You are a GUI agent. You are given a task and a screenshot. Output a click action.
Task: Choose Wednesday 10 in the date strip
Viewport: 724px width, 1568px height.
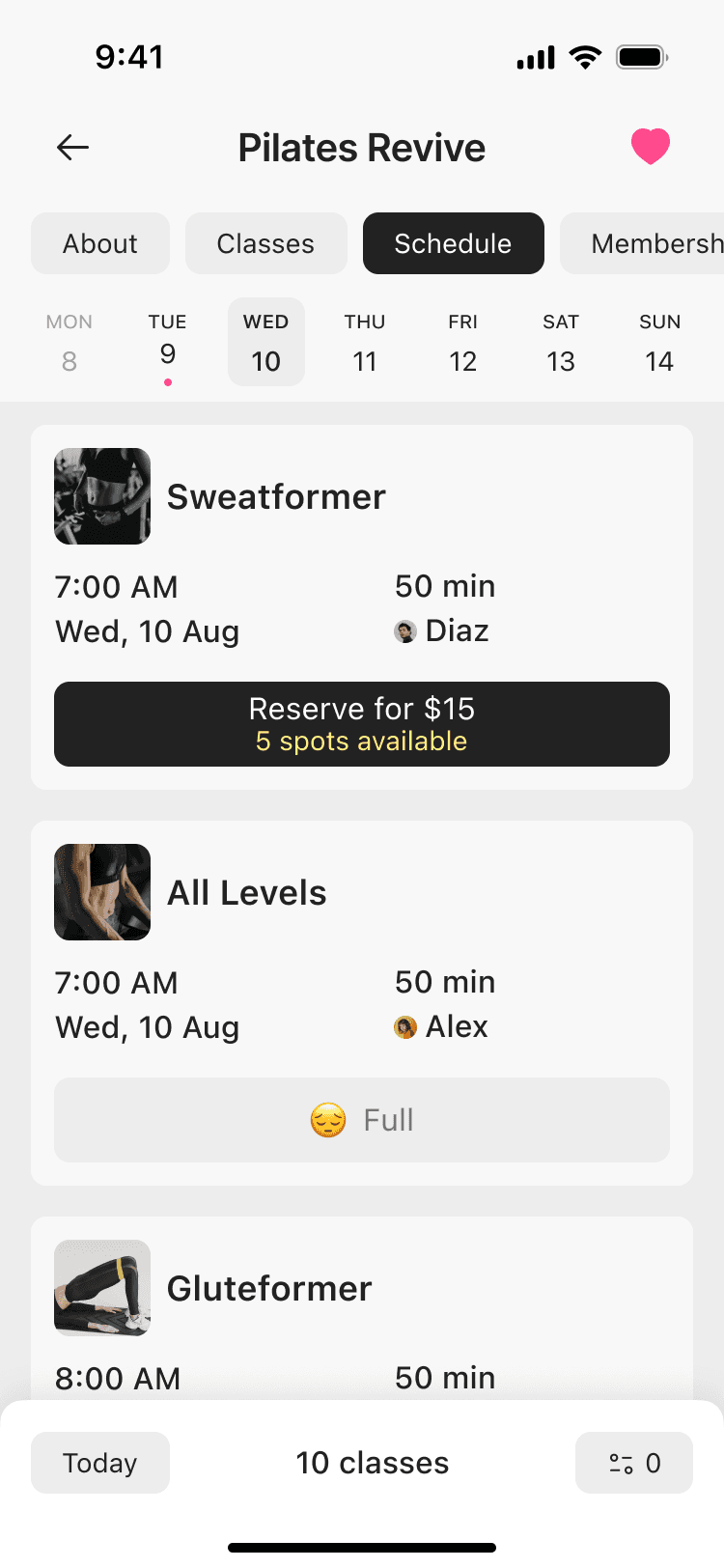pos(266,342)
